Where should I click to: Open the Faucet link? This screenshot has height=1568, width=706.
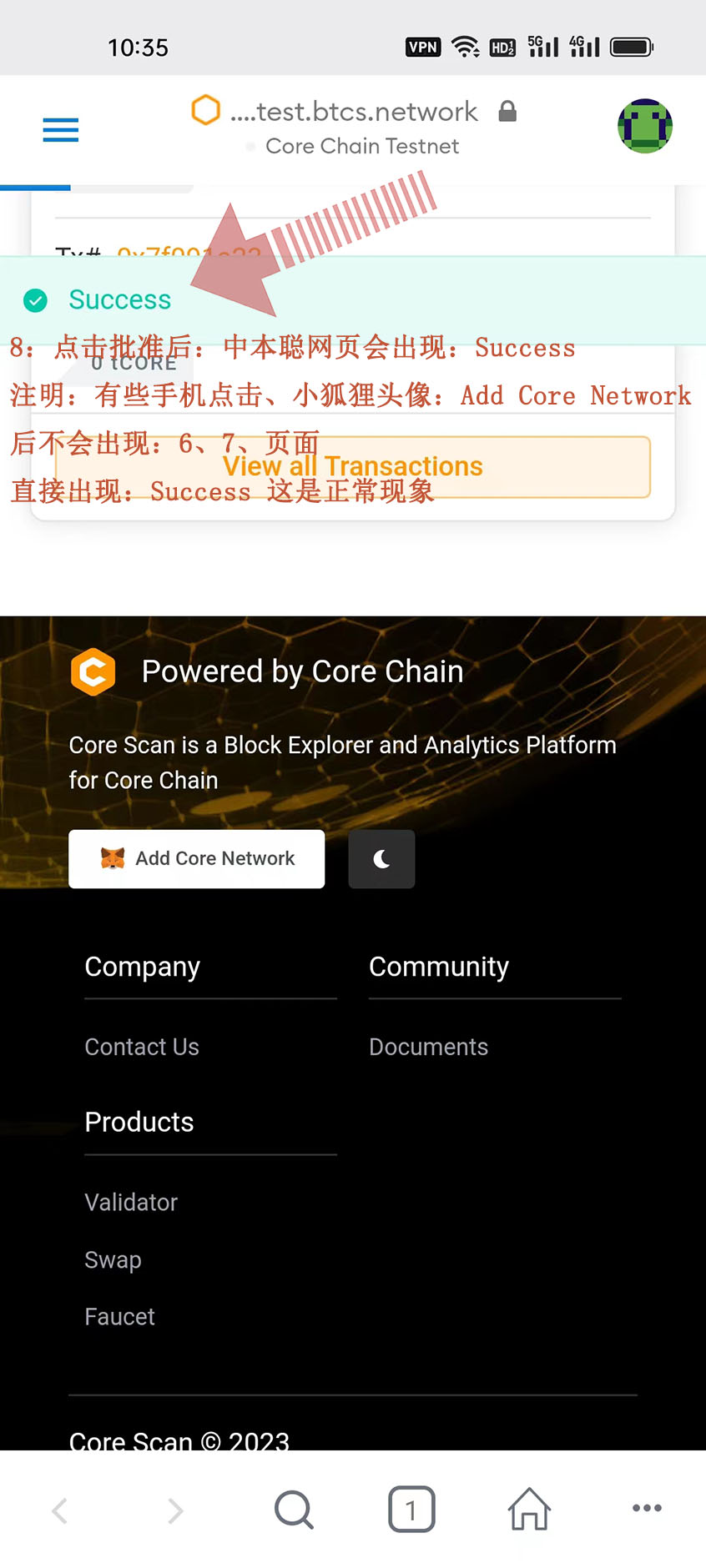pos(119,1316)
